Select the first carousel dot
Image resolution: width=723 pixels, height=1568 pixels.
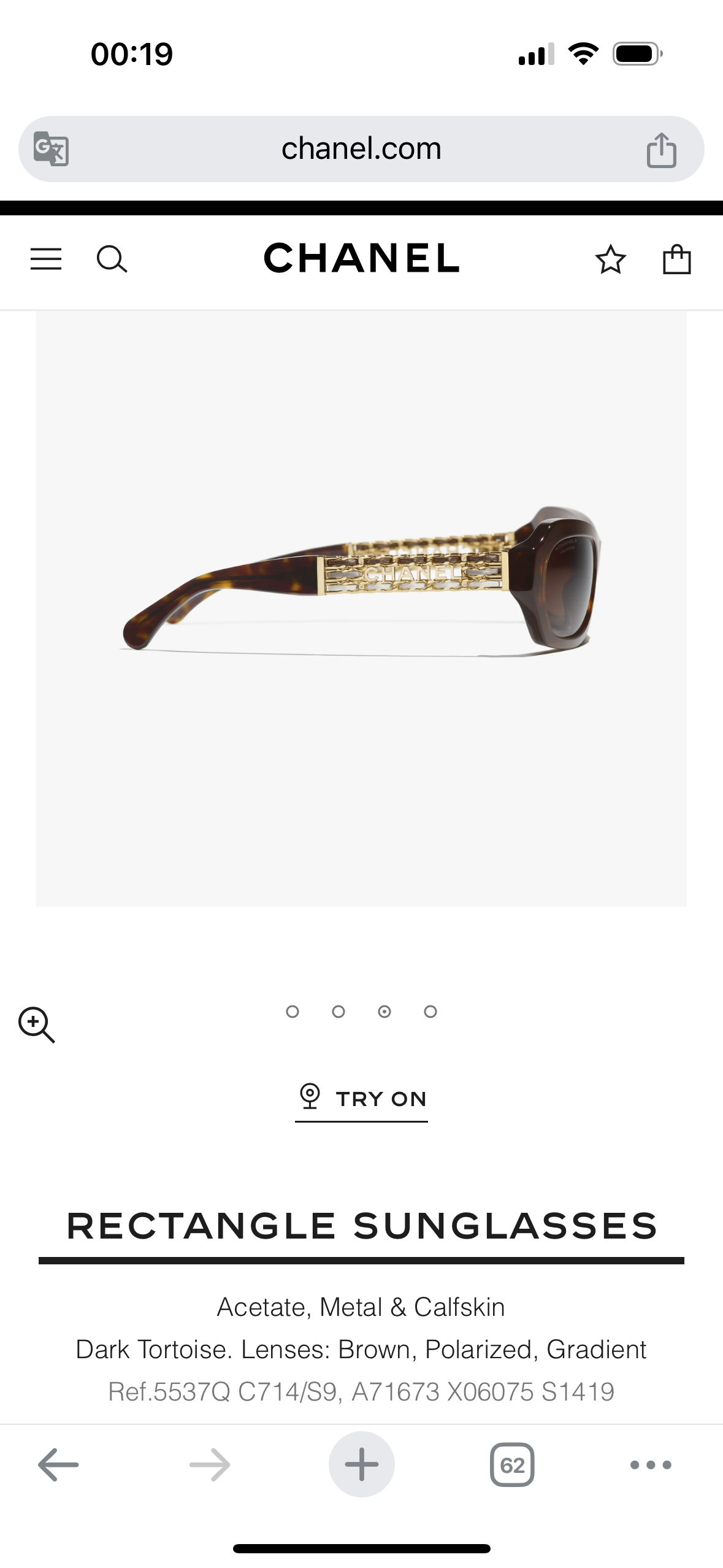point(293,1012)
